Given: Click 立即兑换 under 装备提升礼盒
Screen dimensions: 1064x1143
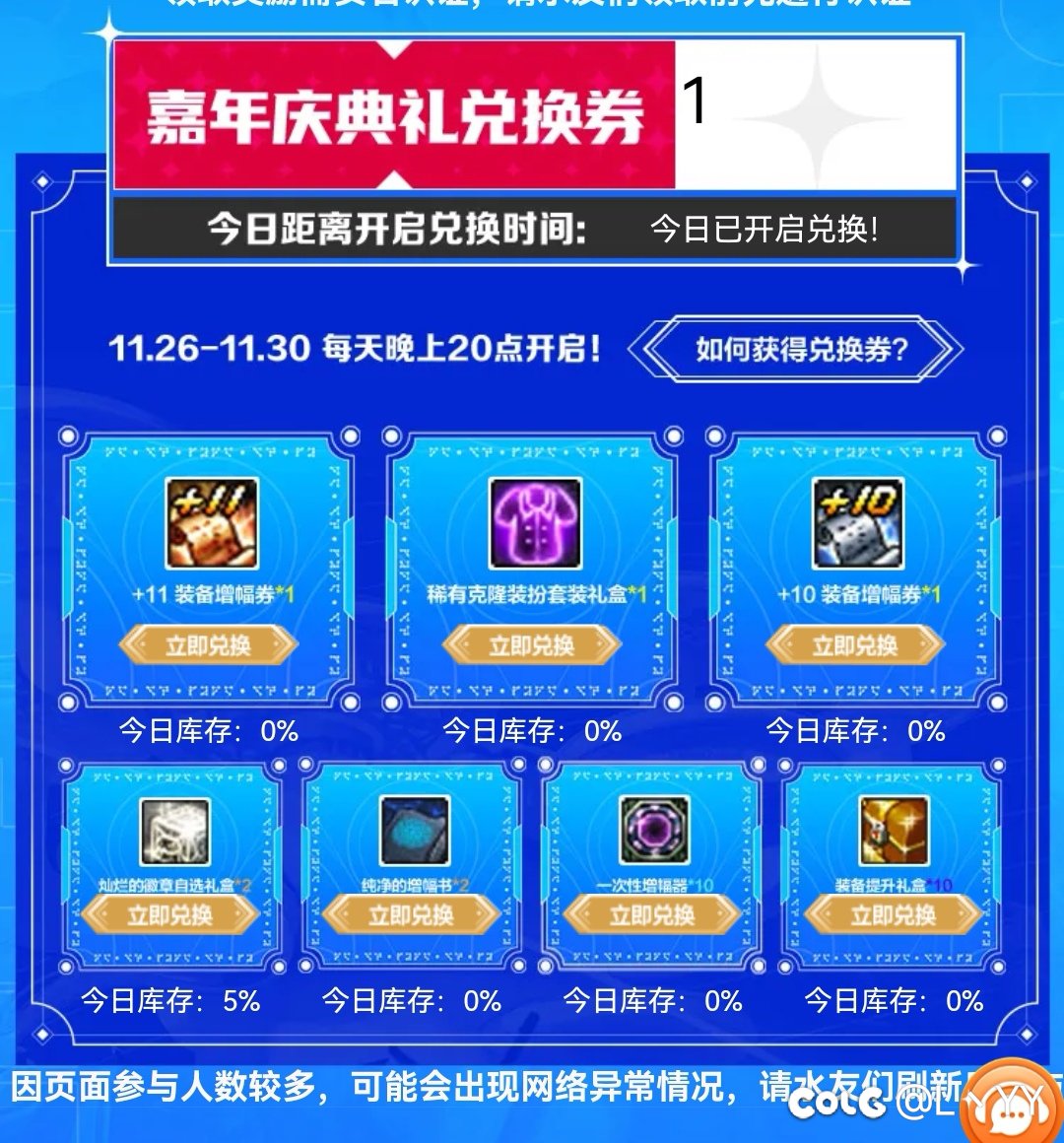Looking at the screenshot, I should 895,913.
